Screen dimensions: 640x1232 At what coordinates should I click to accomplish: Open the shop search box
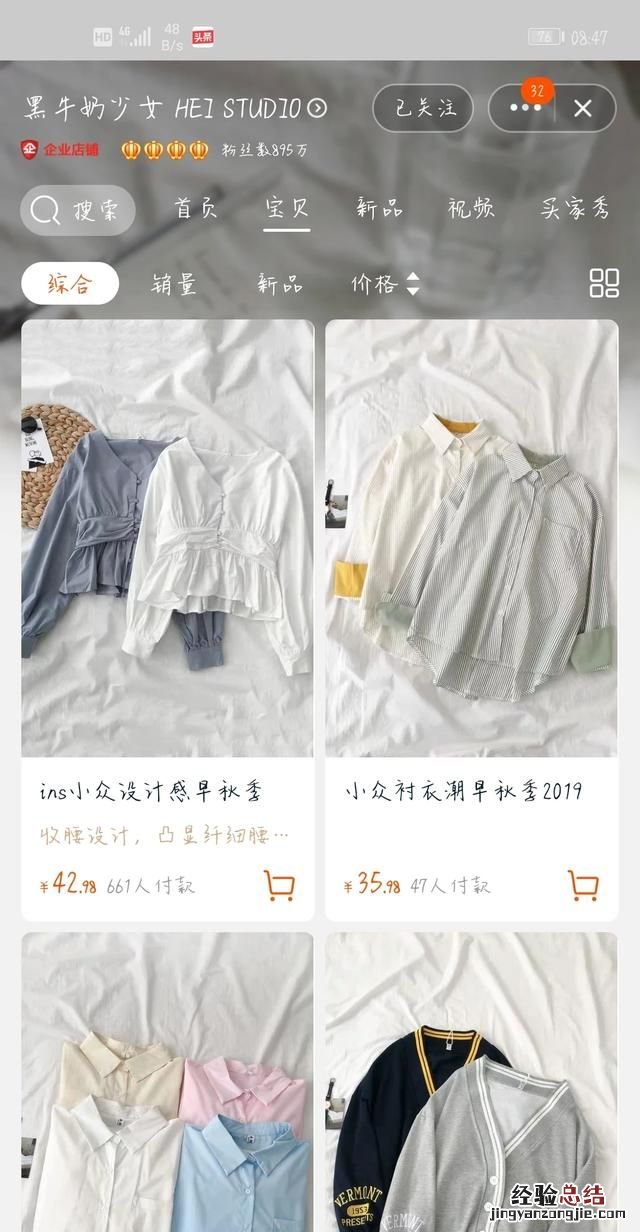77,210
